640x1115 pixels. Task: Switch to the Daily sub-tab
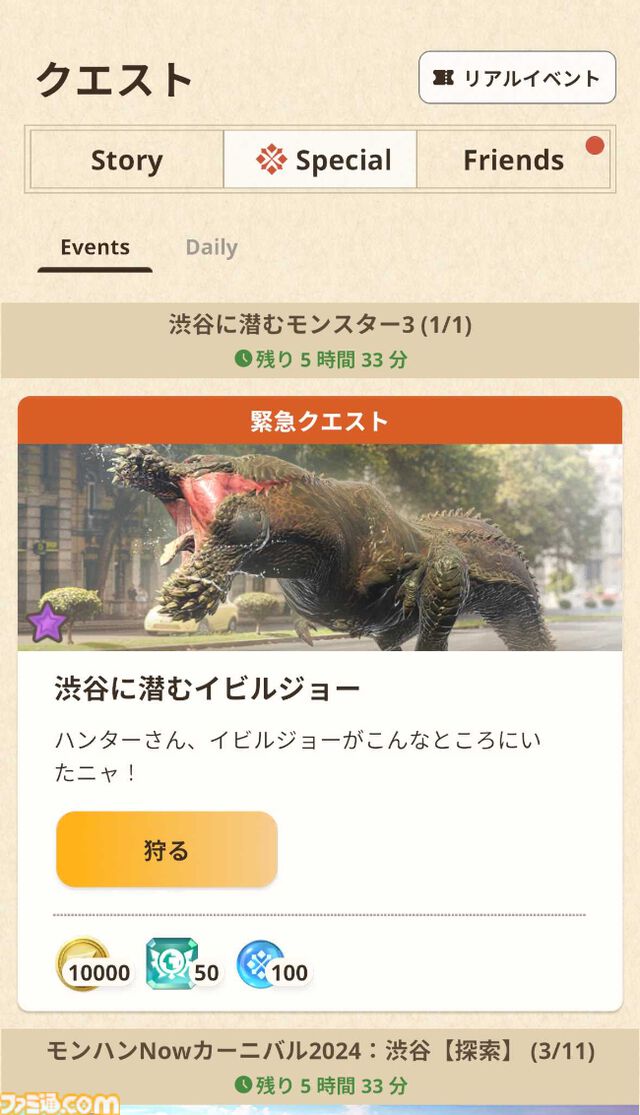coord(211,247)
